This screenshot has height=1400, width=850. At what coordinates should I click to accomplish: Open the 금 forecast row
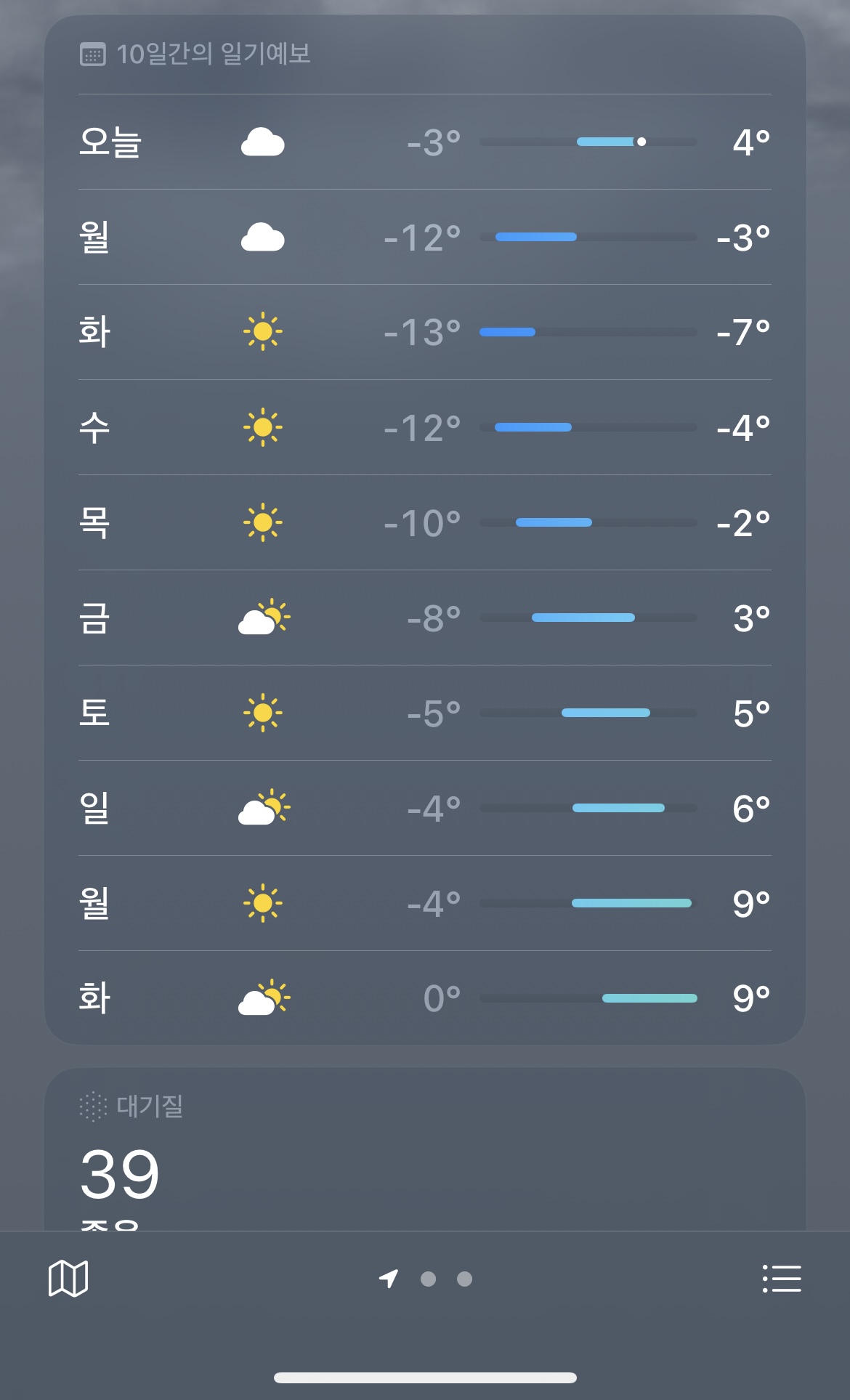click(425, 618)
